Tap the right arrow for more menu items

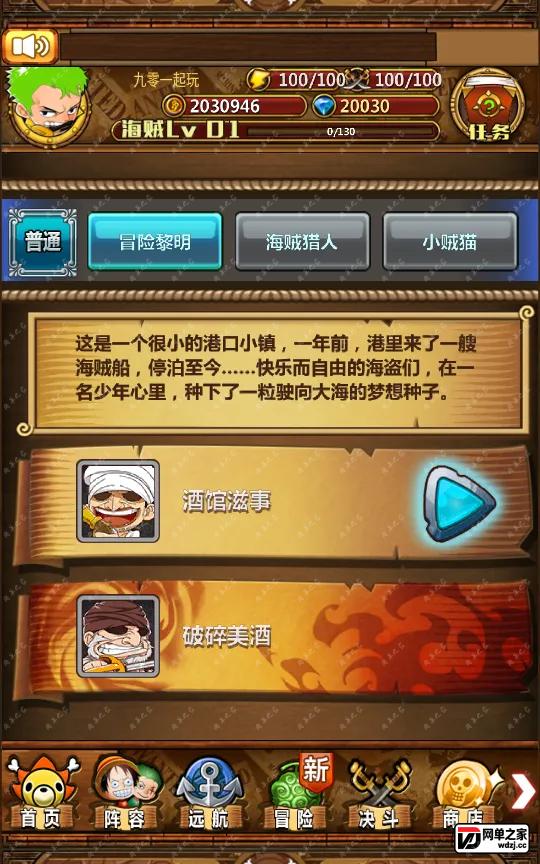523,791
